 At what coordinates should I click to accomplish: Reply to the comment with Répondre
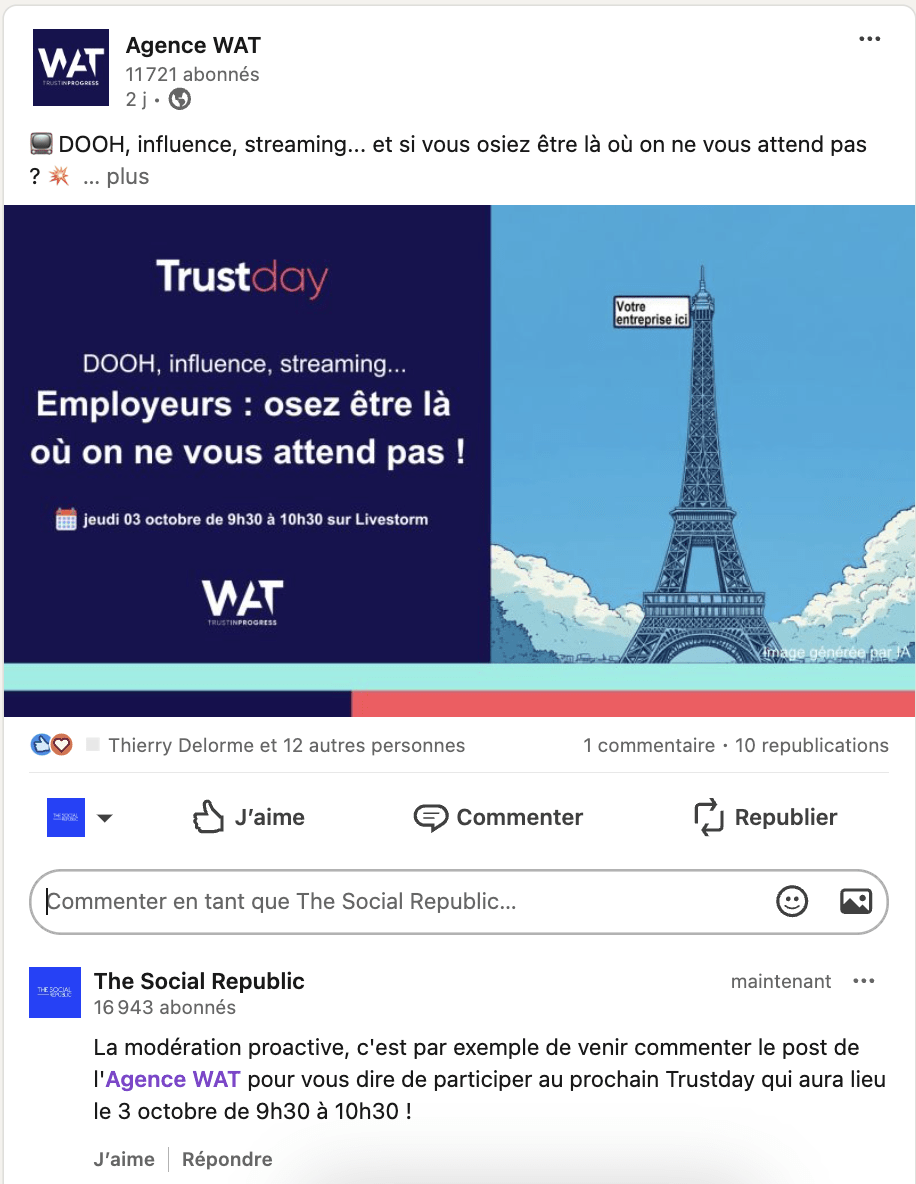pyautogui.click(x=227, y=1160)
